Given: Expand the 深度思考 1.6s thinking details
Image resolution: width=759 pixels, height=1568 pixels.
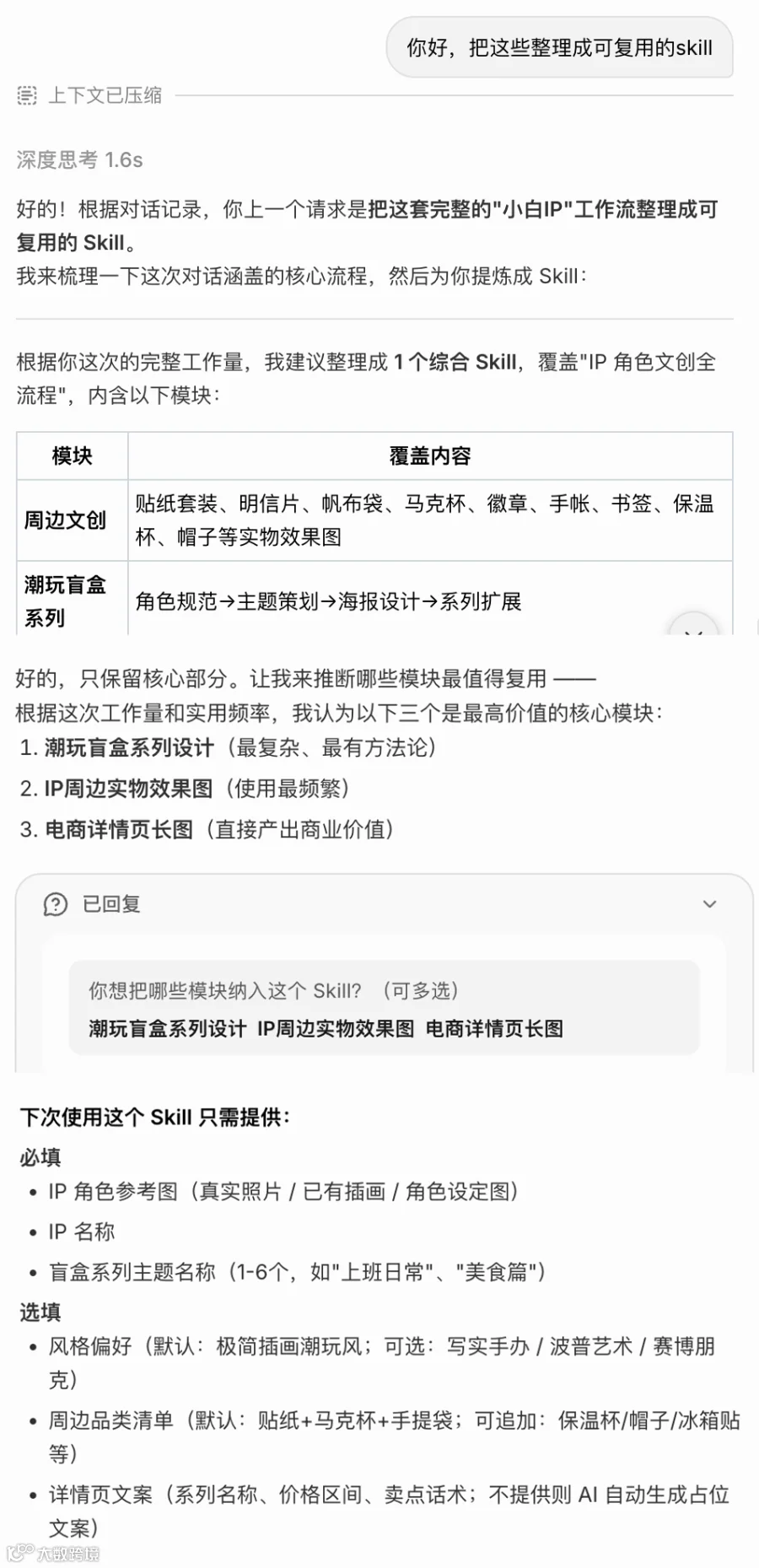Looking at the screenshot, I should [x=80, y=159].
